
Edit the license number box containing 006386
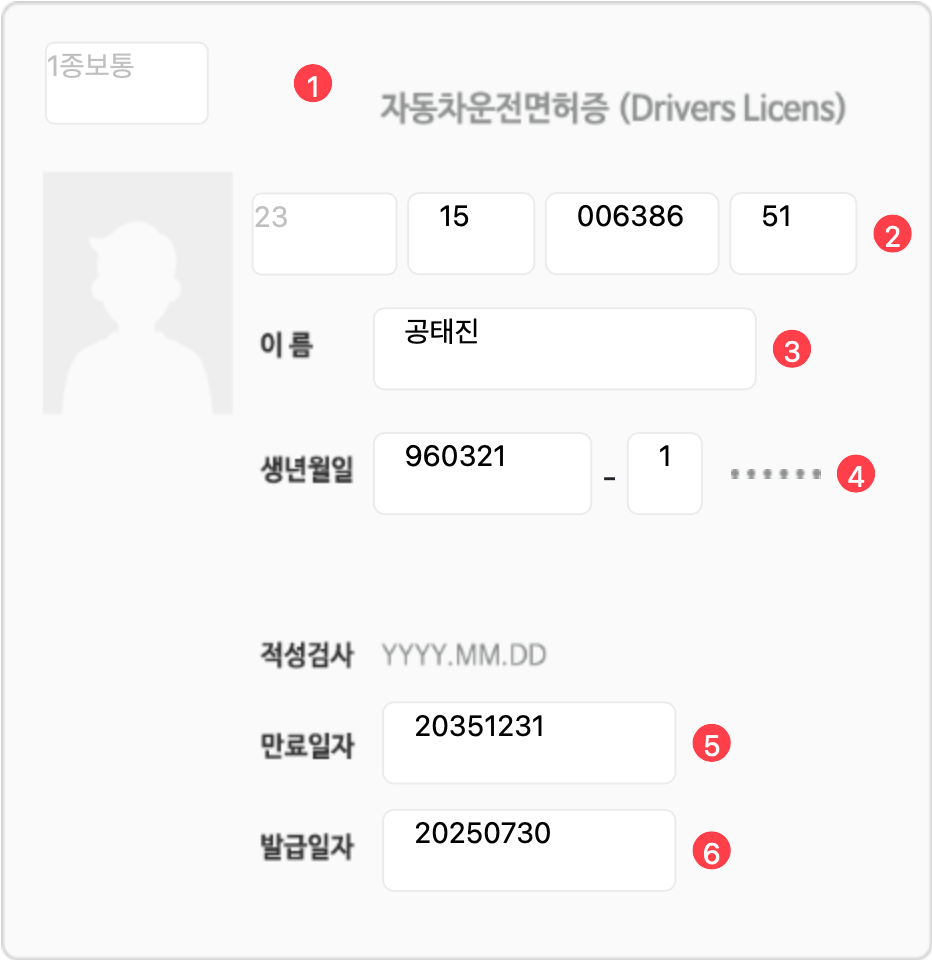[x=631, y=234]
